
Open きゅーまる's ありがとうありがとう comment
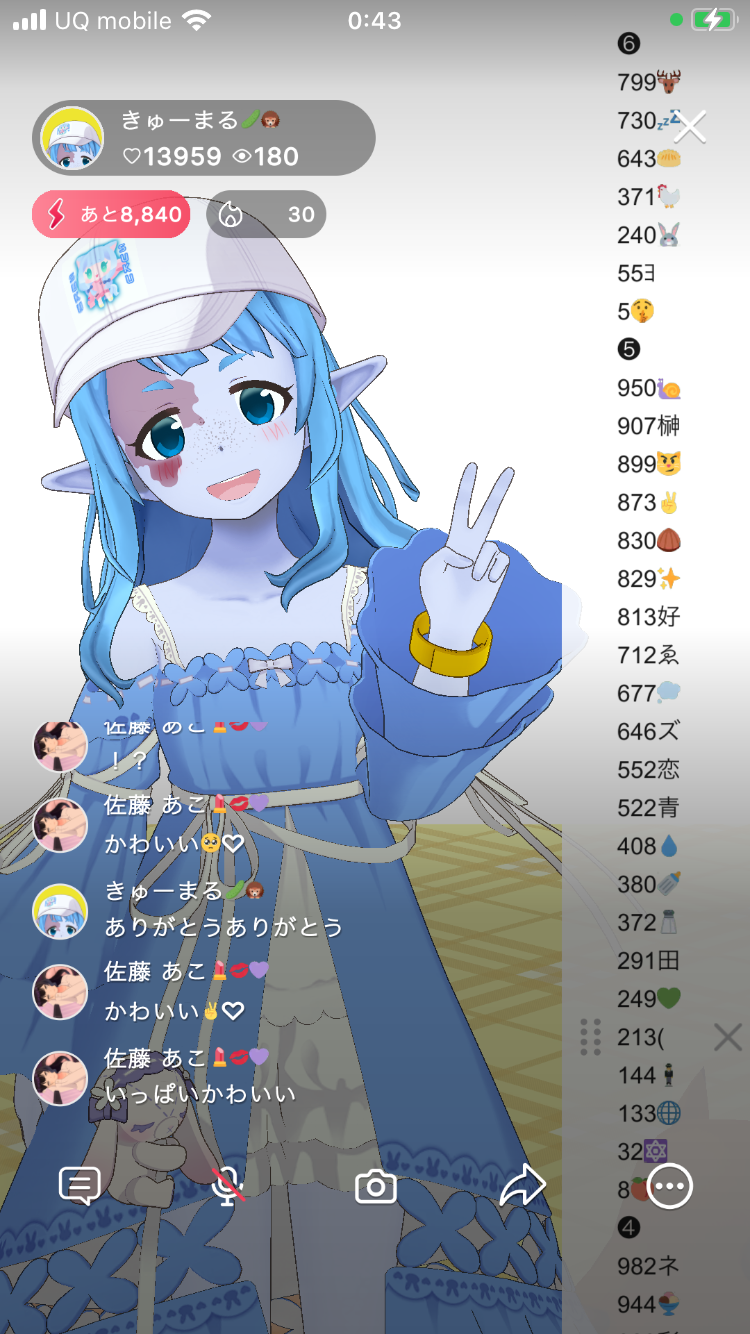pyautogui.click(x=223, y=927)
